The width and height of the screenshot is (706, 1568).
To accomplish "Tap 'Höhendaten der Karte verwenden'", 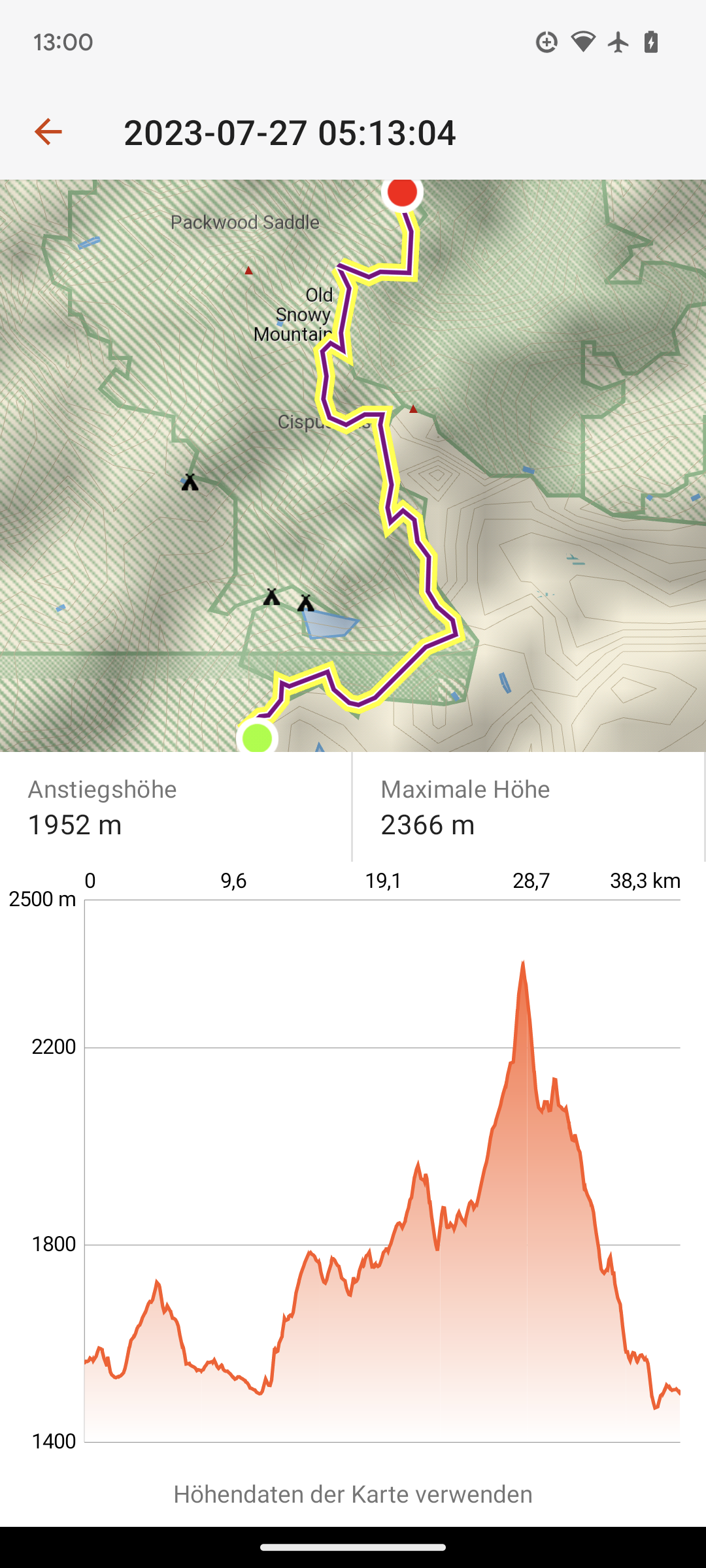I will pyautogui.click(x=353, y=1494).
